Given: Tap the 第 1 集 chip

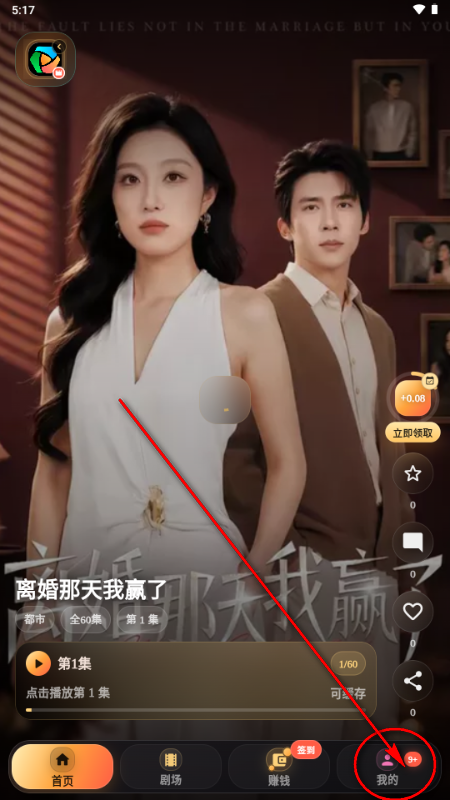Looking at the screenshot, I should [142, 620].
